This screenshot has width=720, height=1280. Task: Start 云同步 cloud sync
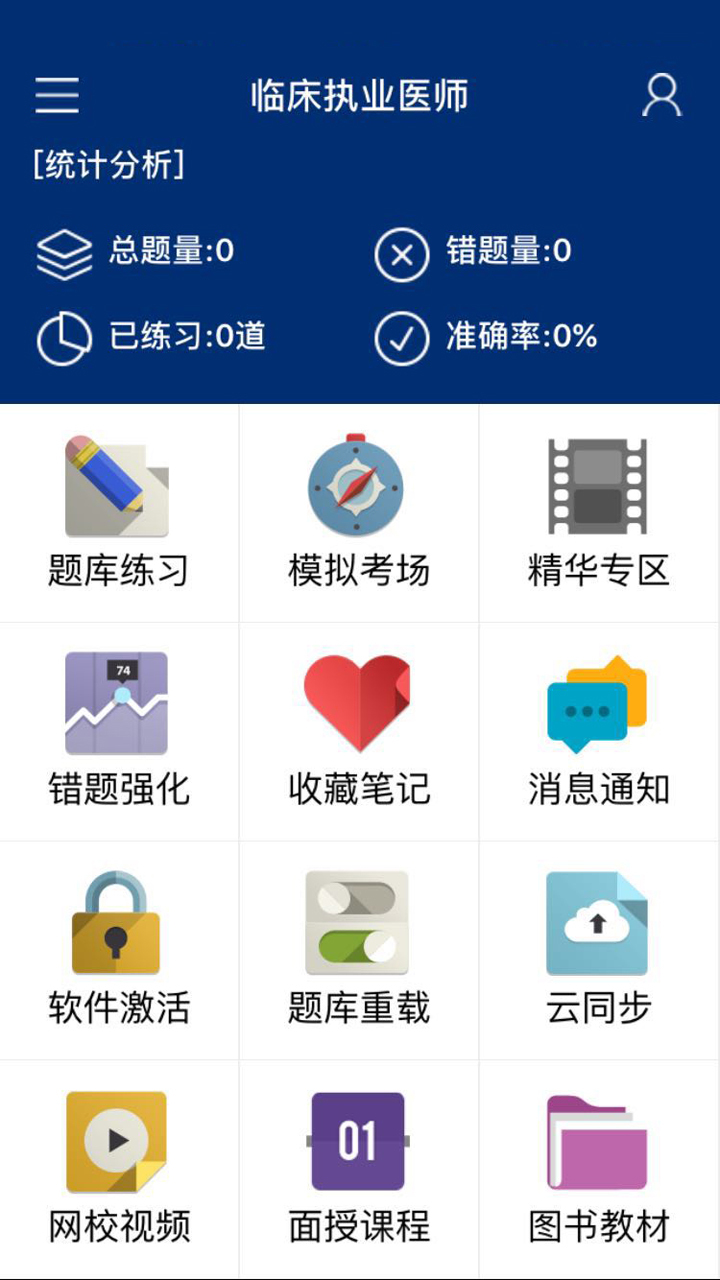click(x=598, y=950)
